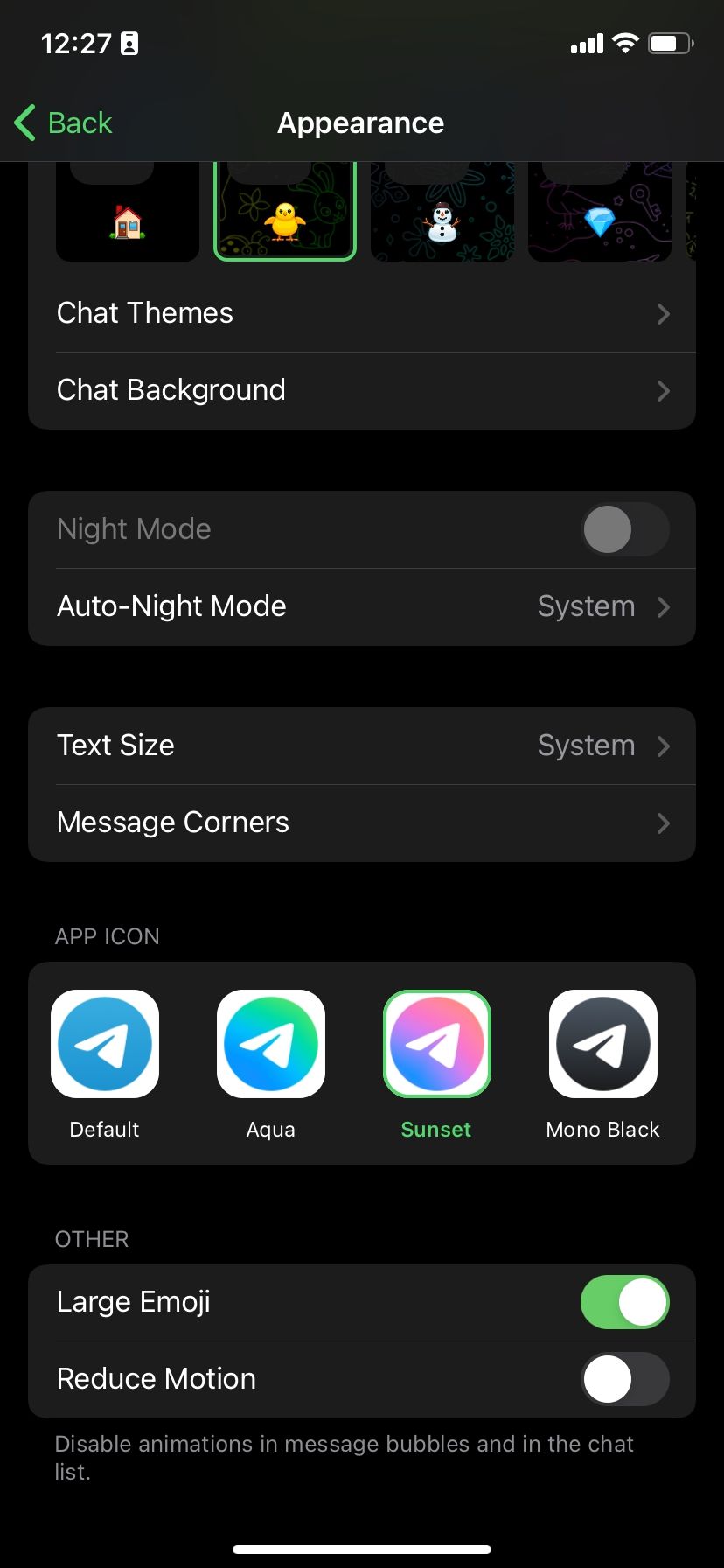The width and height of the screenshot is (724, 1568).
Task: Open Auto-Night Mode options
Action: pyautogui.click(x=362, y=606)
